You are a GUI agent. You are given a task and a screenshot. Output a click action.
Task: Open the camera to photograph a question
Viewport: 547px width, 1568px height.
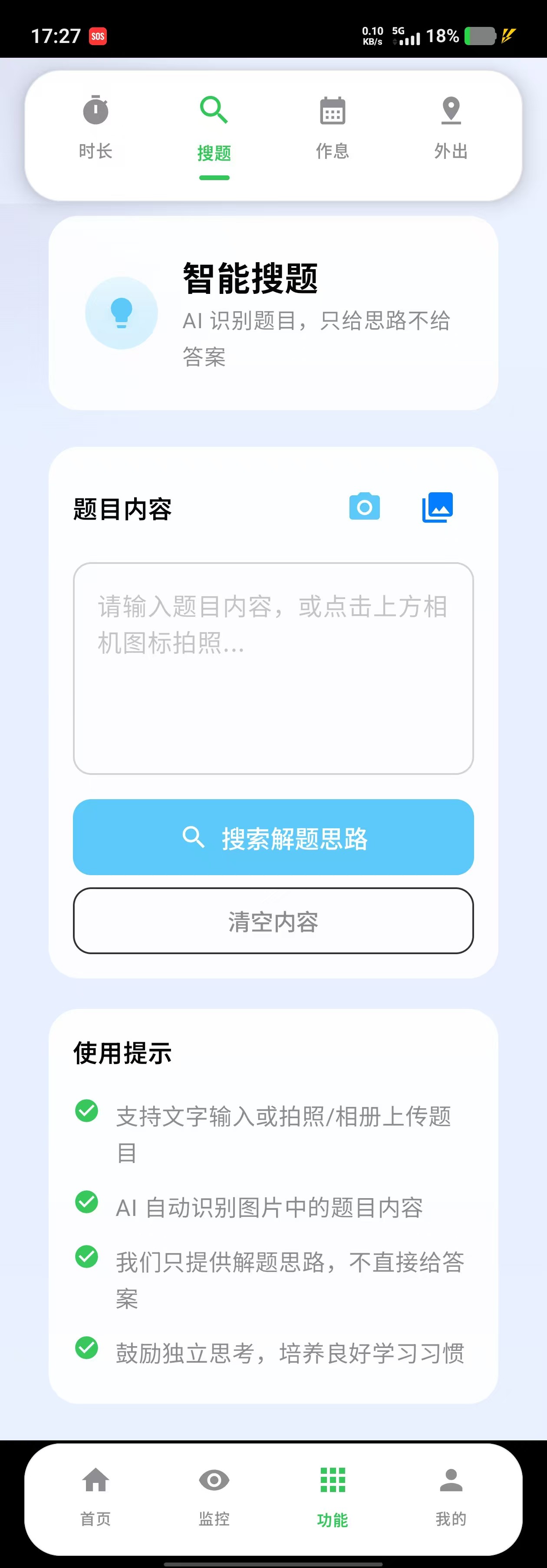point(365,507)
